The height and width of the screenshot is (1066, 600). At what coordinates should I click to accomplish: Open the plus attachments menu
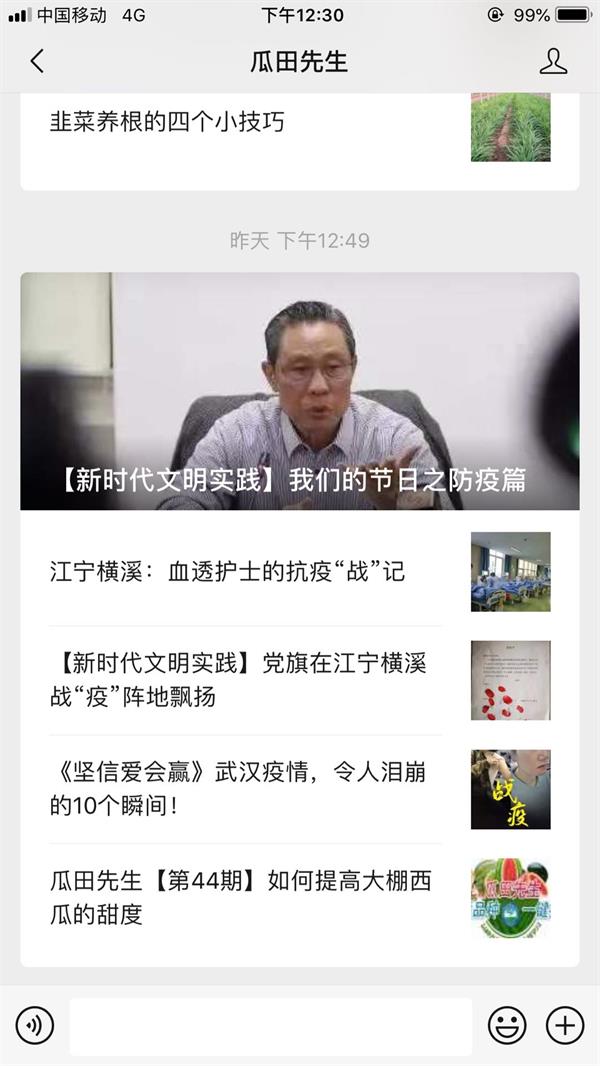pyautogui.click(x=565, y=1026)
